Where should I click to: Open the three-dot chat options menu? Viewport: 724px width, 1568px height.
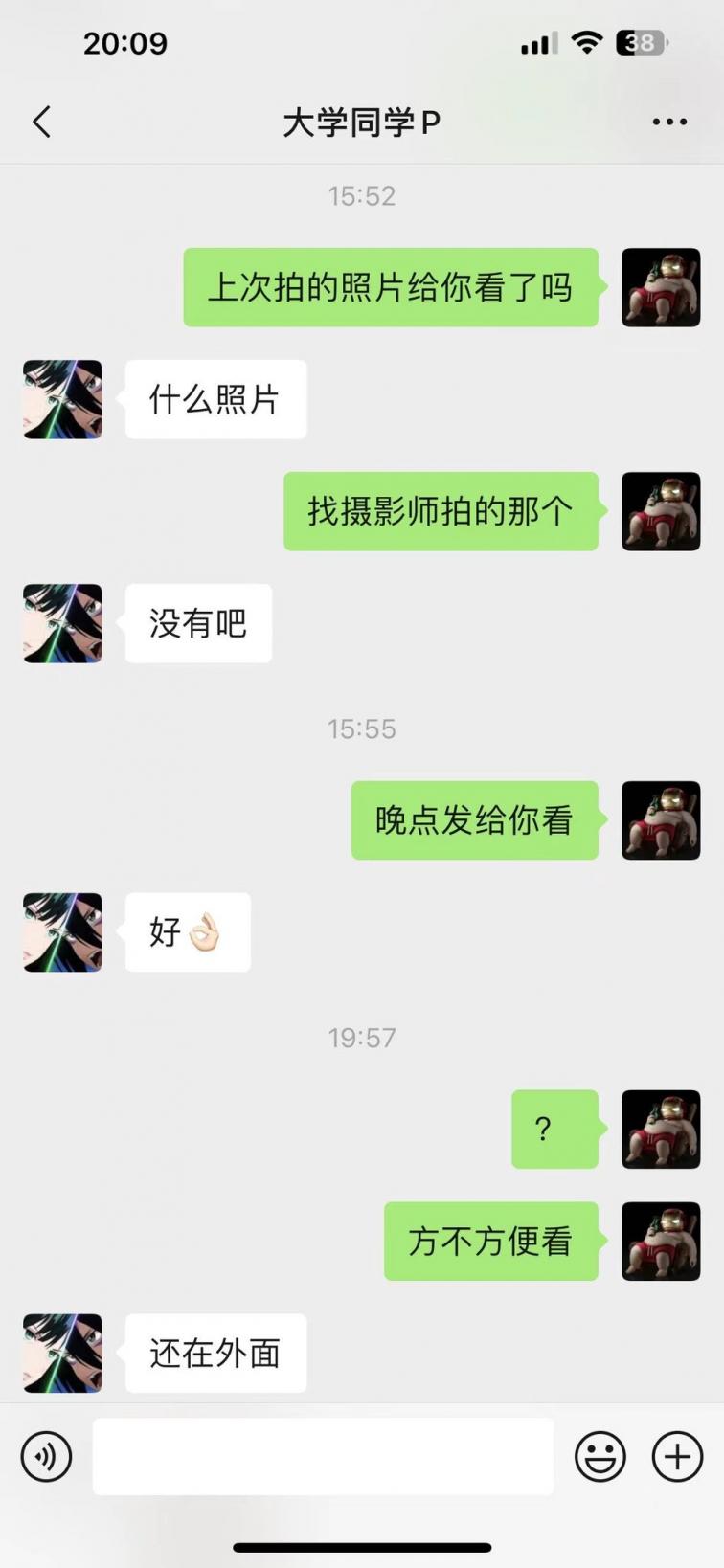click(669, 123)
